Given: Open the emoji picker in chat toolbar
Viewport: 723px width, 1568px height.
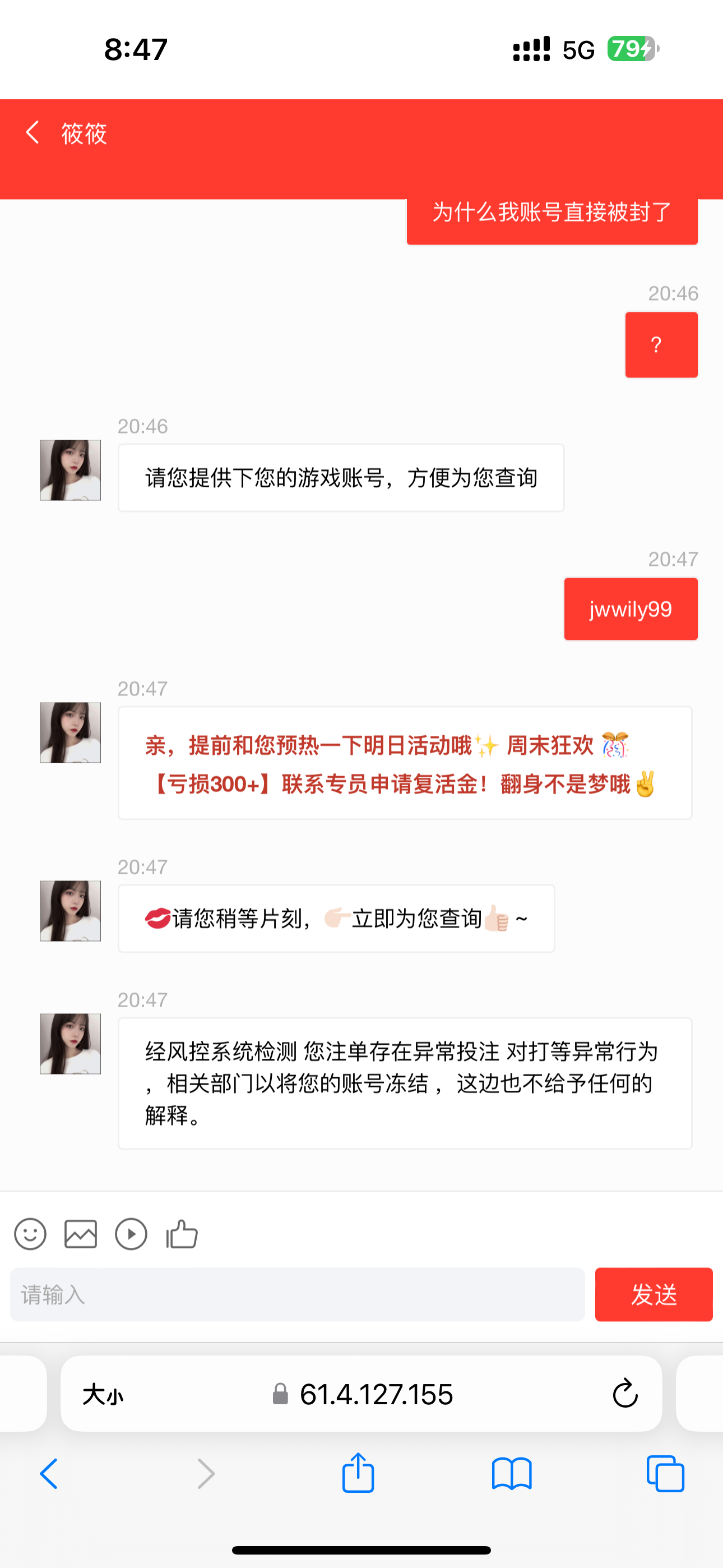Looking at the screenshot, I should (x=30, y=1234).
